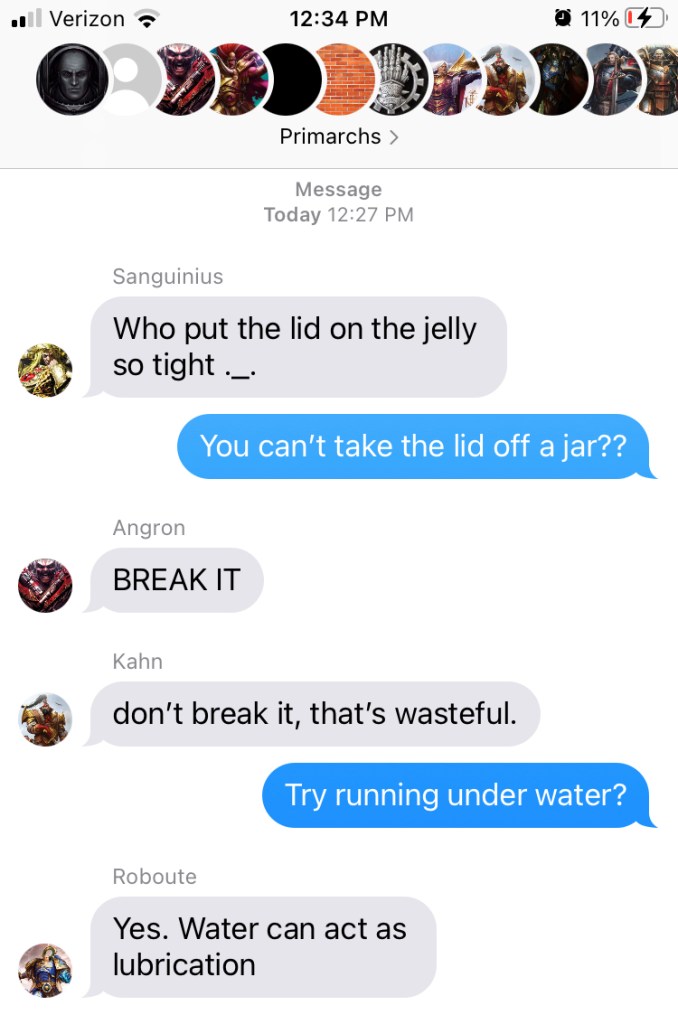This screenshot has height=1024, width=678.
Task: Tap Sanguinius's avatar beside the jelly message
Action: [46, 371]
